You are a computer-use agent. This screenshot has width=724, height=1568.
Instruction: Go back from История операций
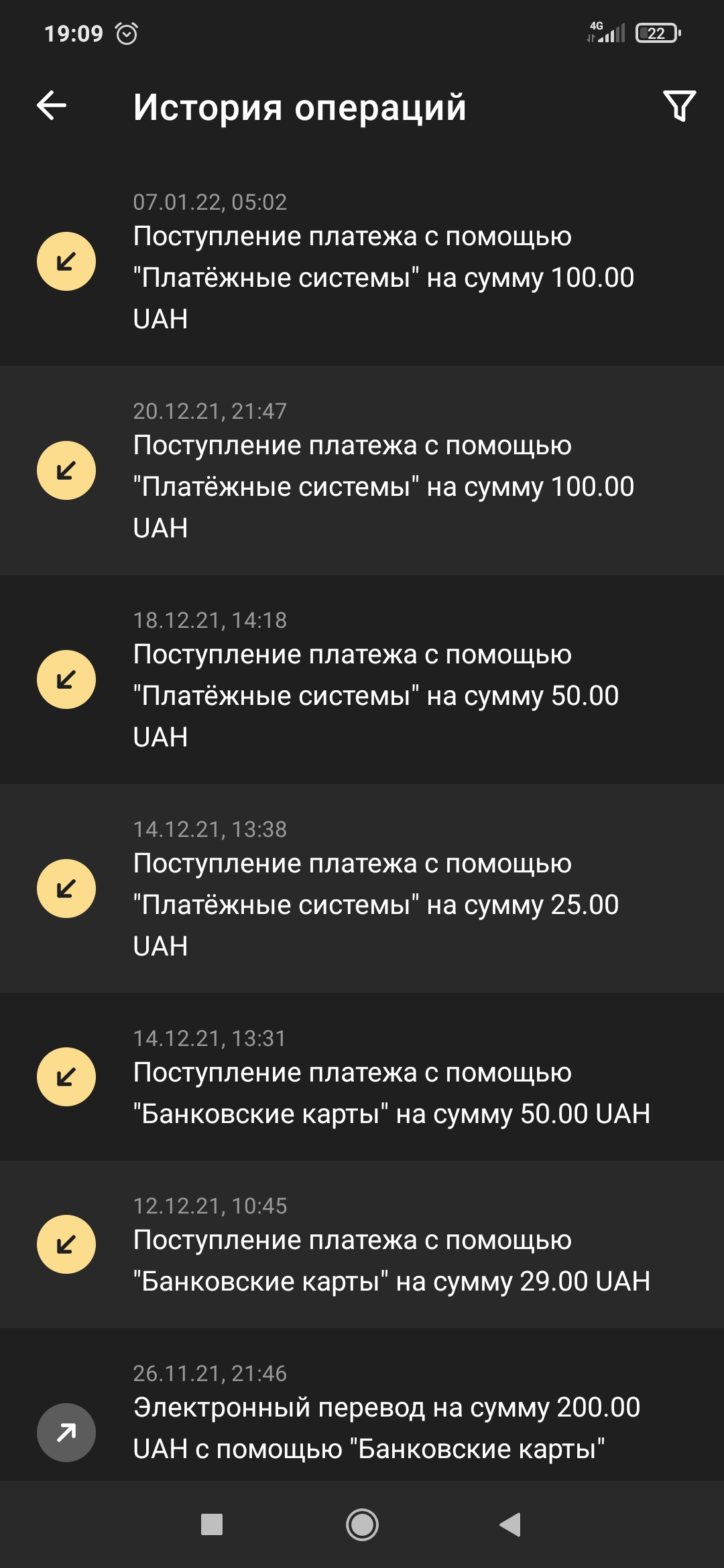click(x=52, y=106)
